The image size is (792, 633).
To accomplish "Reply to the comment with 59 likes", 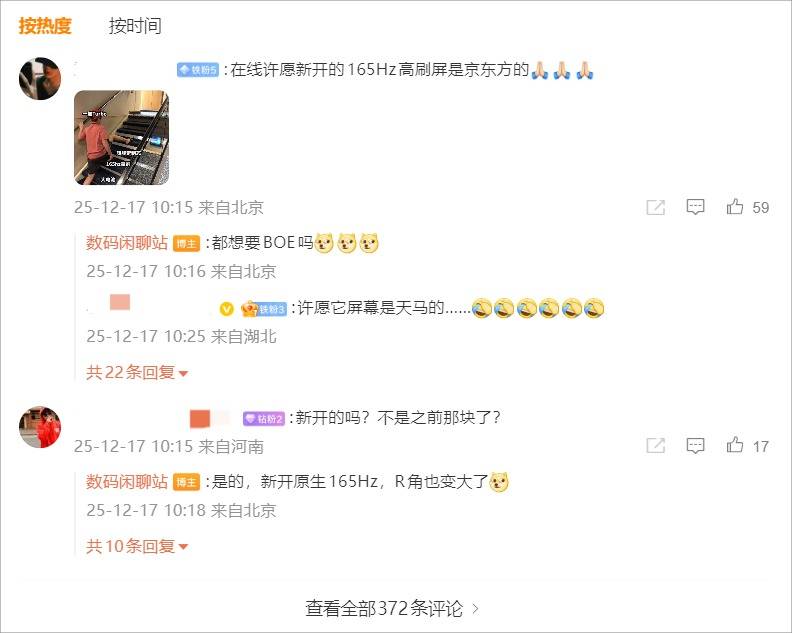I will pyautogui.click(x=695, y=207).
